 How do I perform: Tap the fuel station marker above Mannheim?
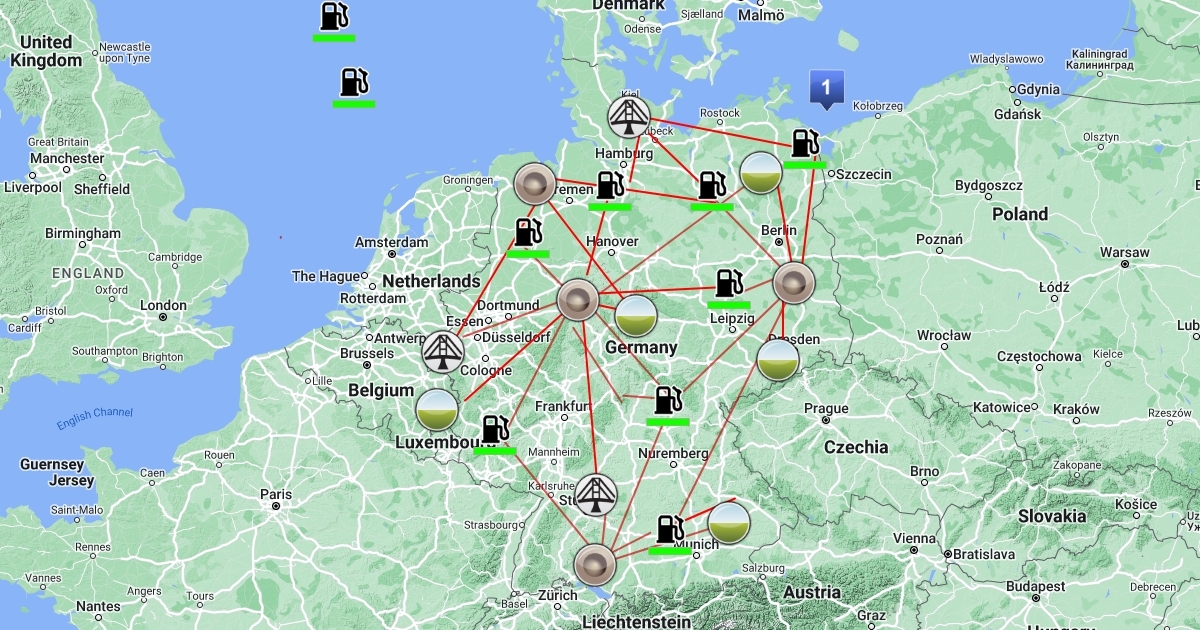(x=494, y=429)
